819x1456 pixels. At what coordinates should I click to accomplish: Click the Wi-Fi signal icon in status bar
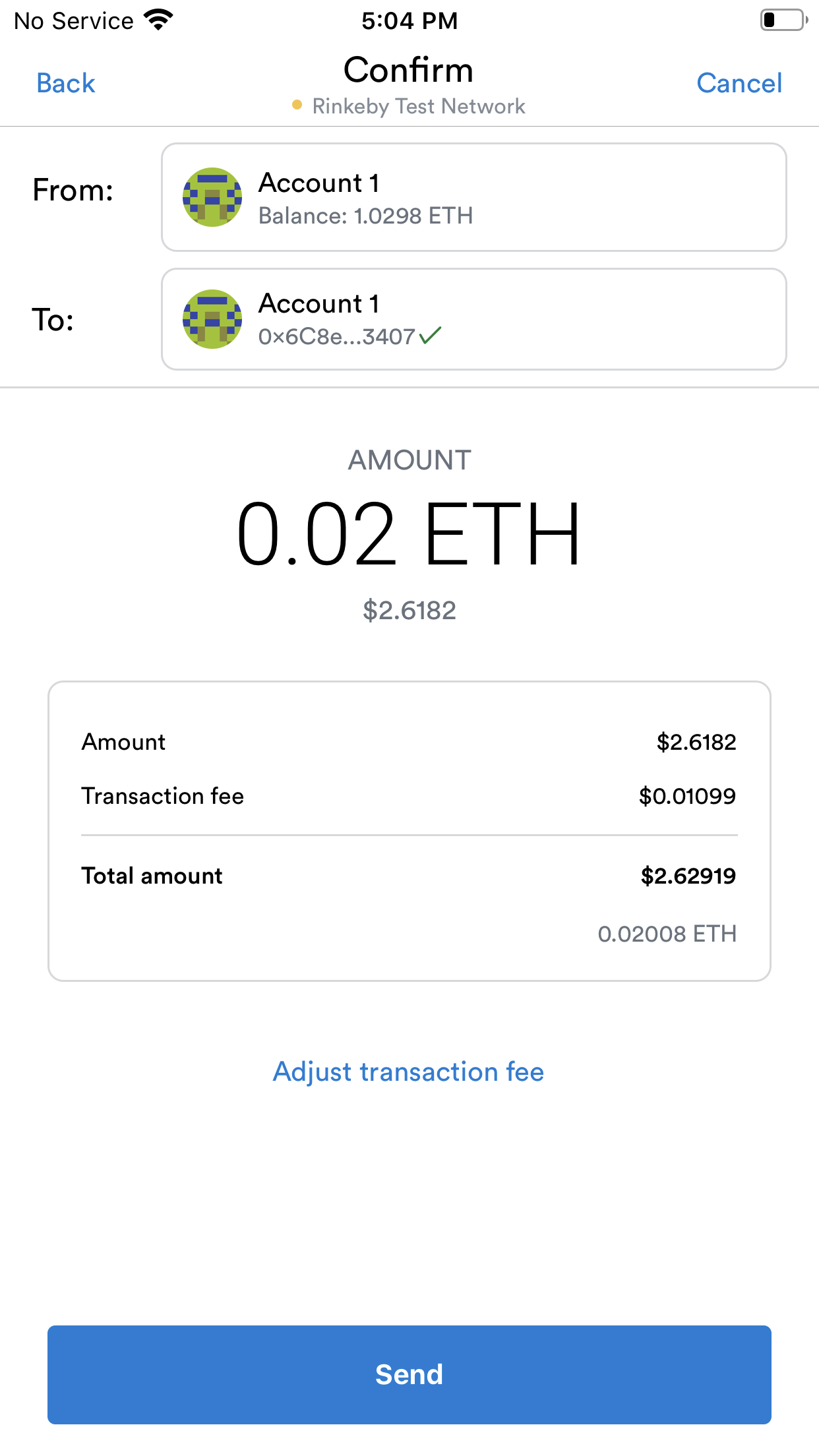coord(157,18)
